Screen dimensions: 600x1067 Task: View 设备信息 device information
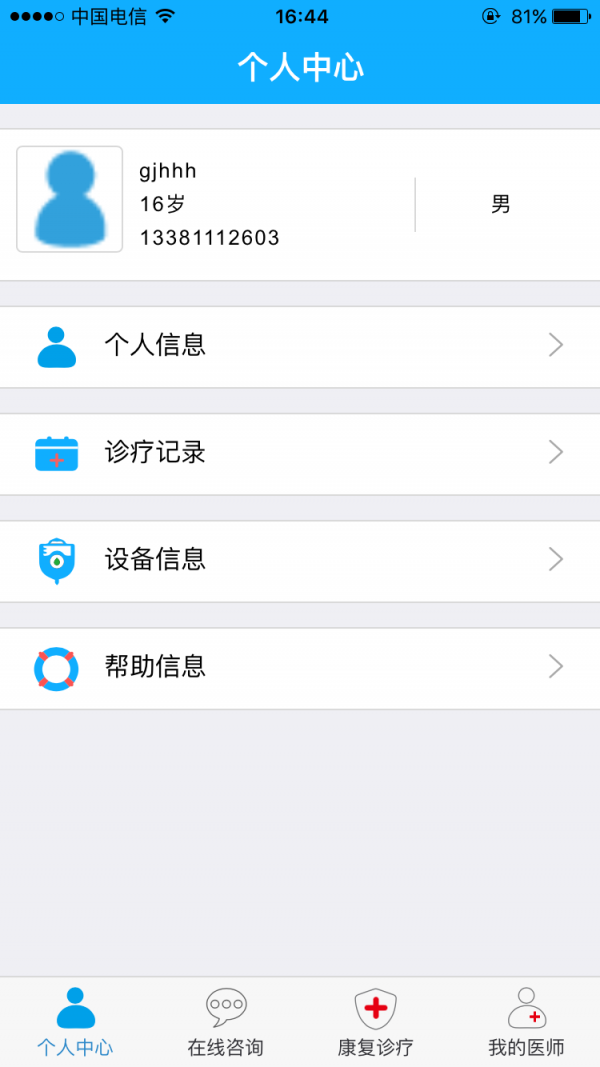point(300,560)
